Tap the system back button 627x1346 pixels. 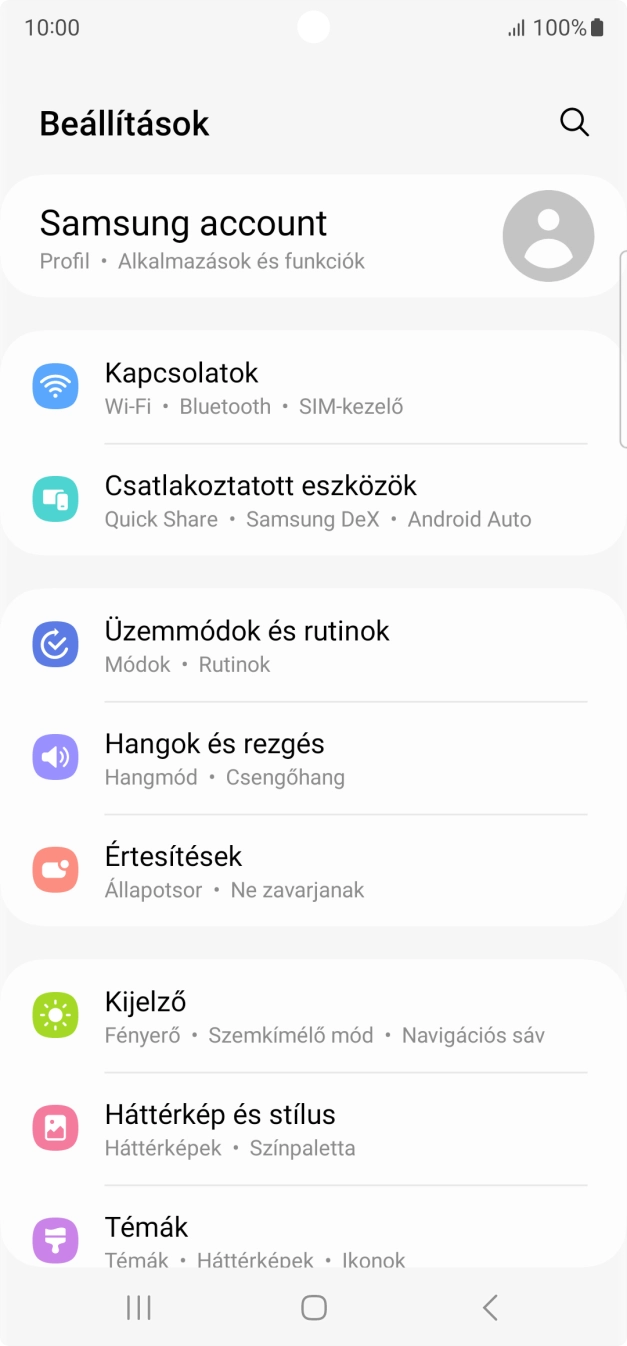tap(489, 1307)
